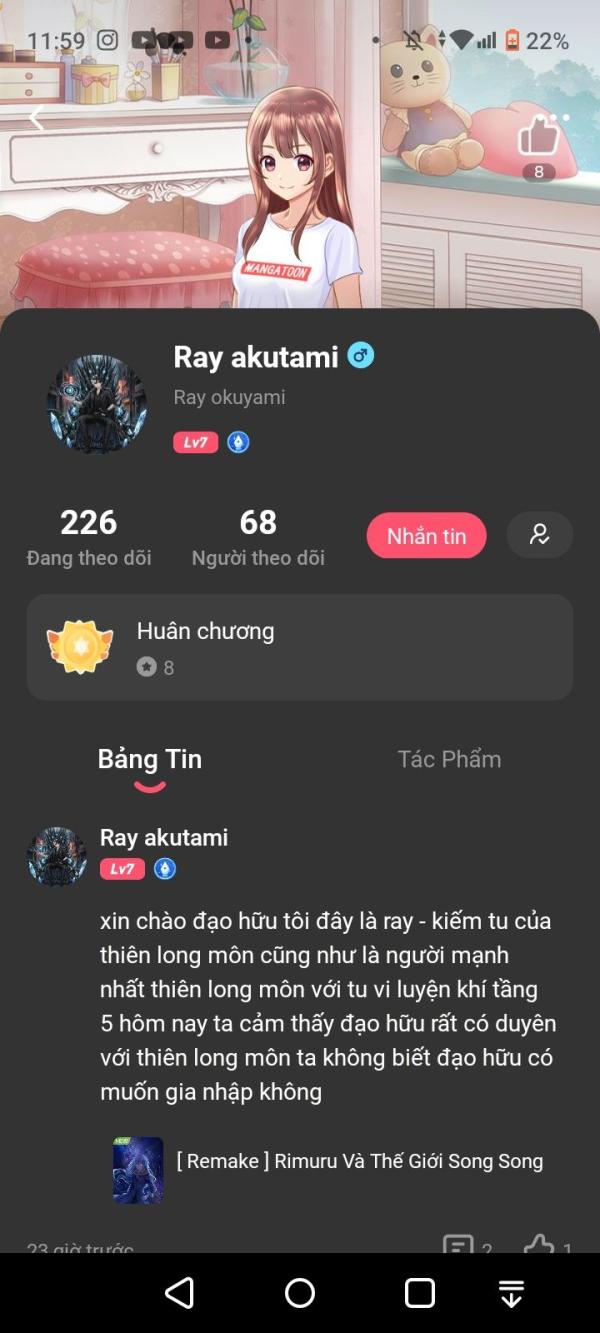Image resolution: width=600 pixels, height=1333 pixels.
Task: Open comments on Ray akutami's post
Action: [467, 1245]
